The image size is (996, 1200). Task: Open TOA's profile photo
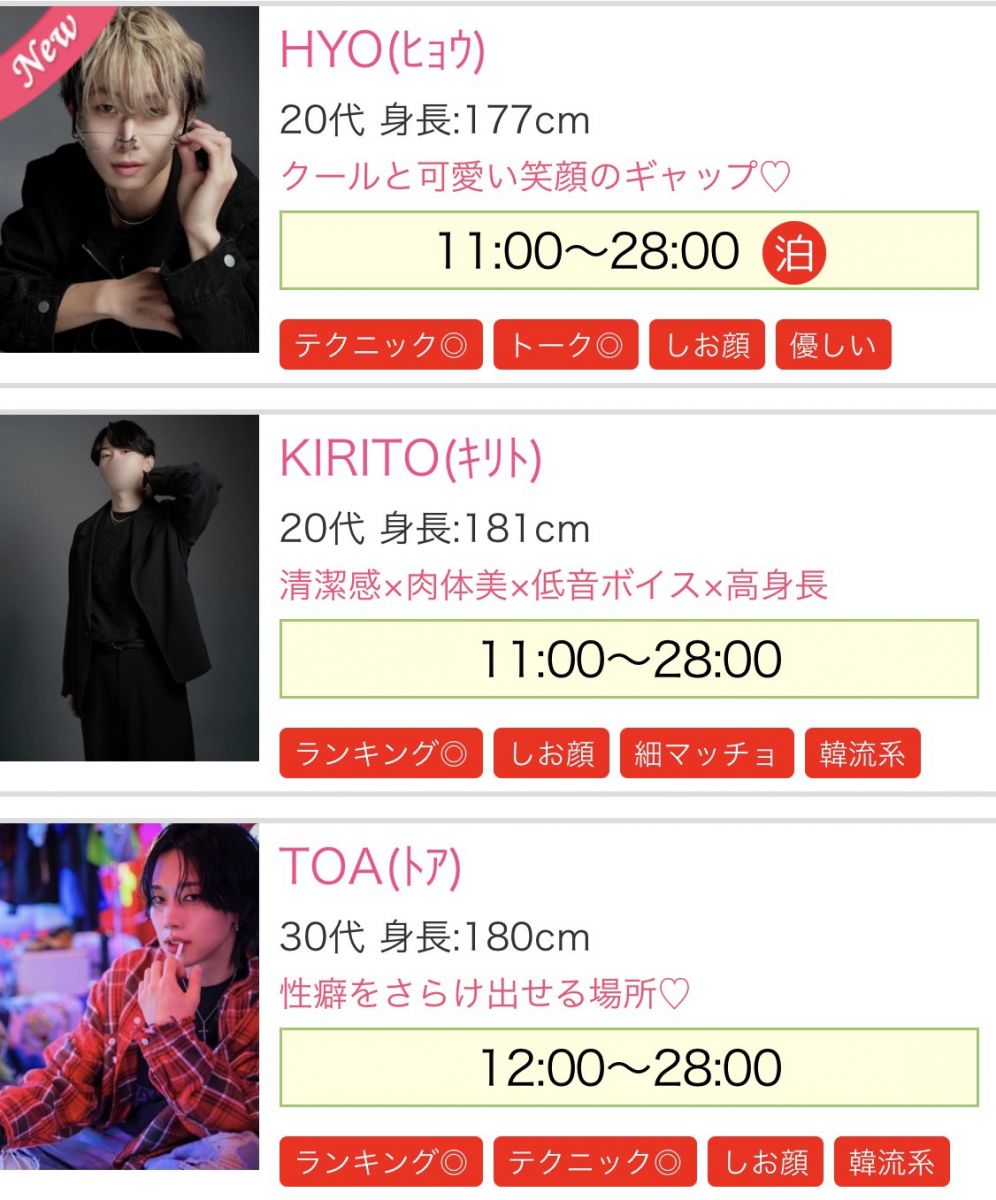(x=129, y=996)
